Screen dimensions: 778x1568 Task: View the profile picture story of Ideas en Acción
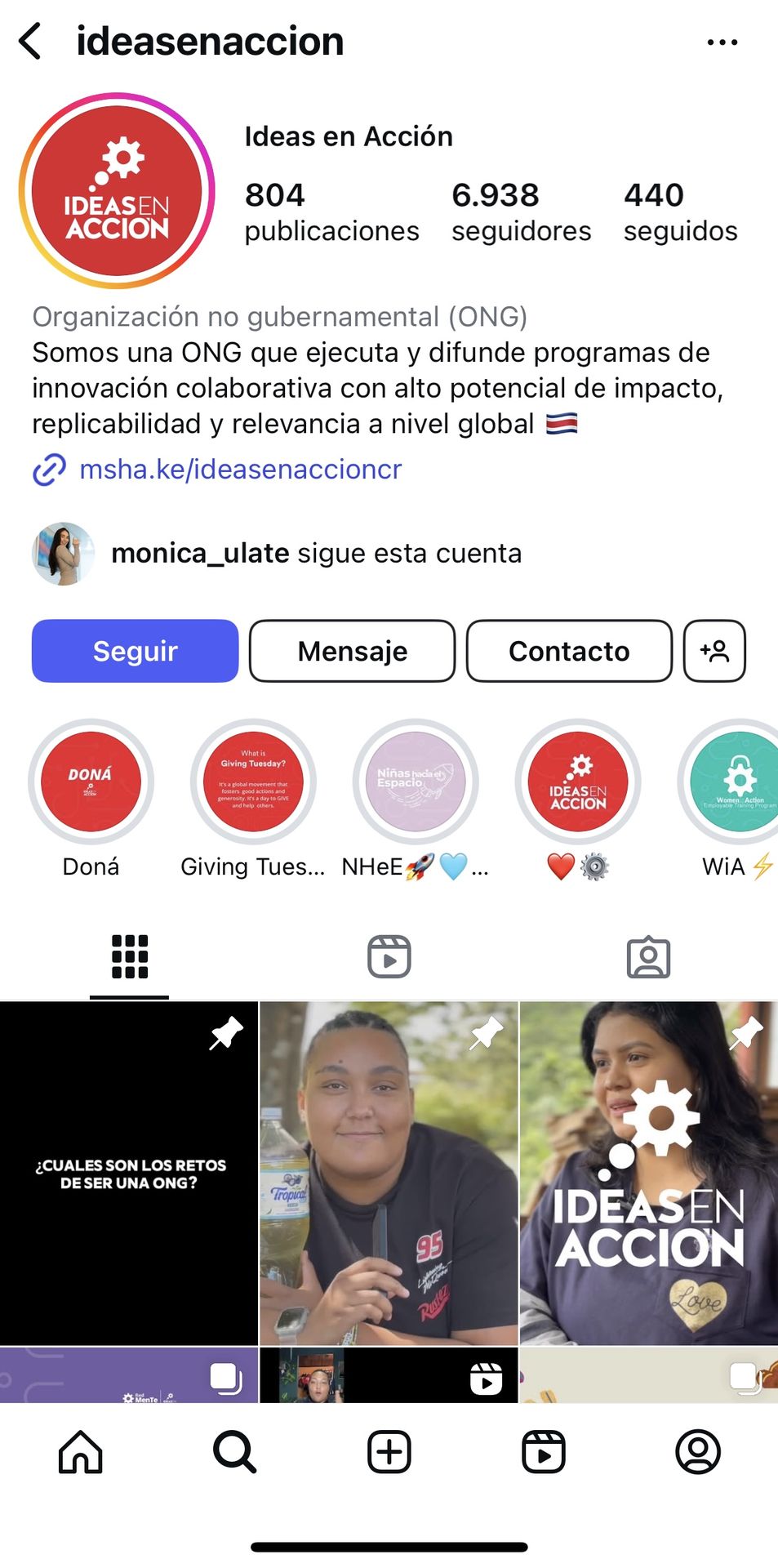point(117,191)
